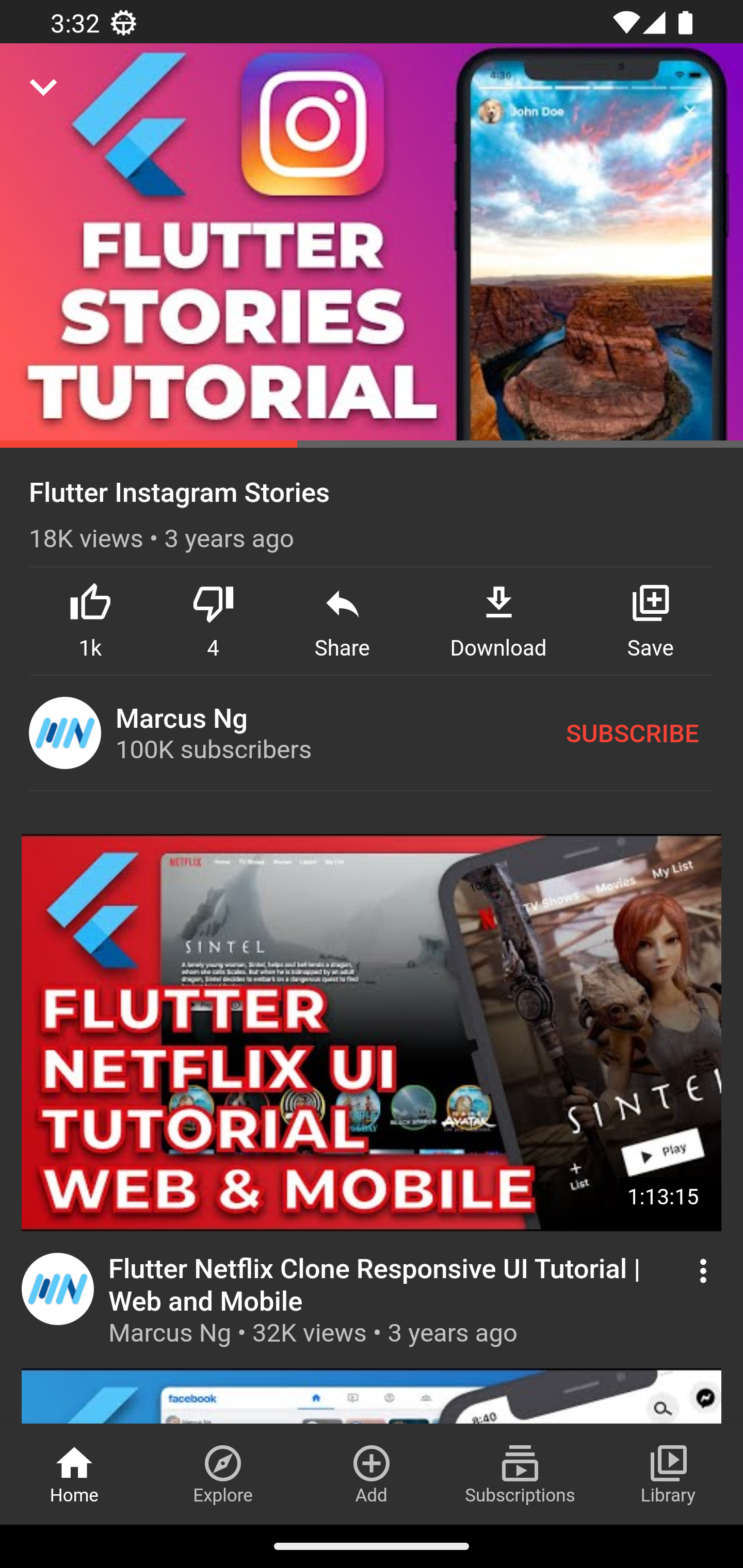The height and width of the screenshot is (1568, 743).
Task: Save video to a playlist
Action: tap(650, 619)
